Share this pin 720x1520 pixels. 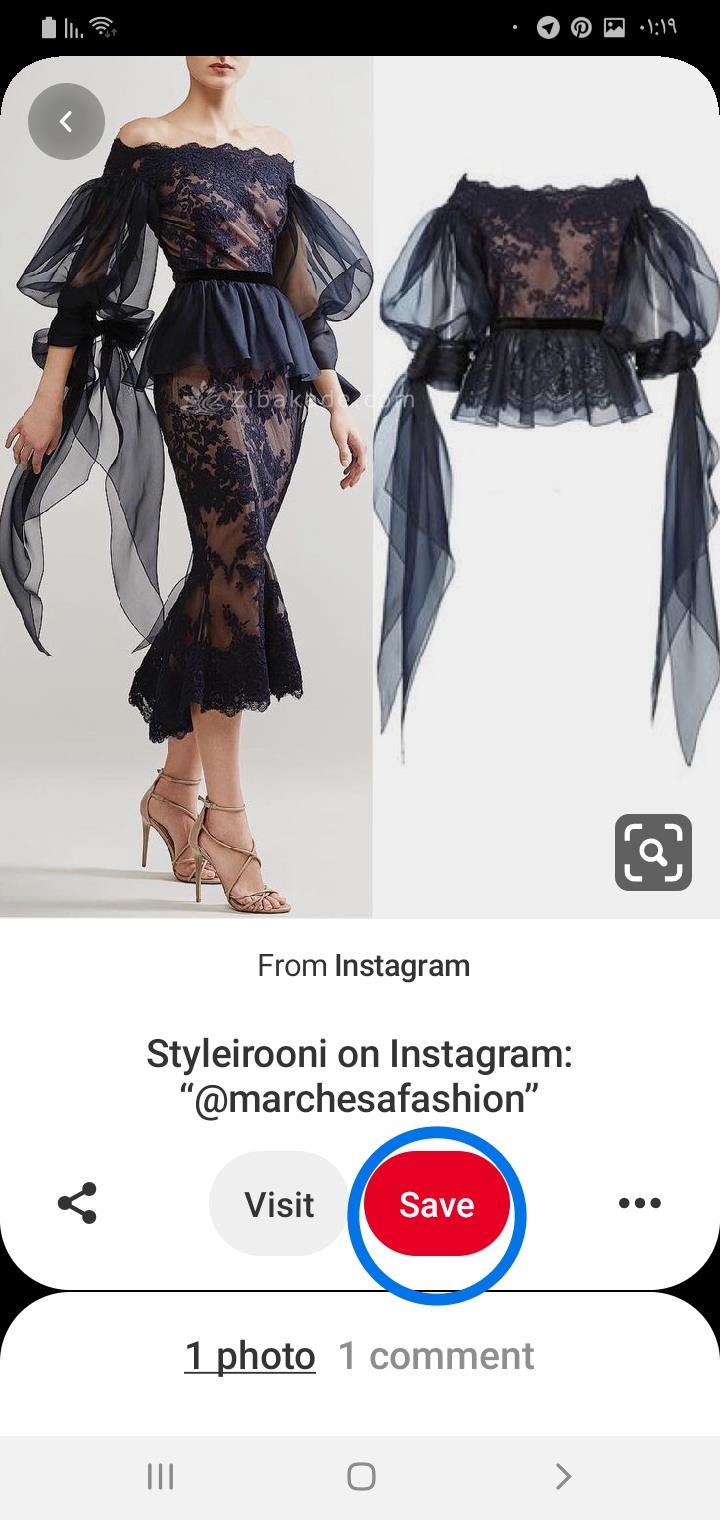[x=77, y=1203]
